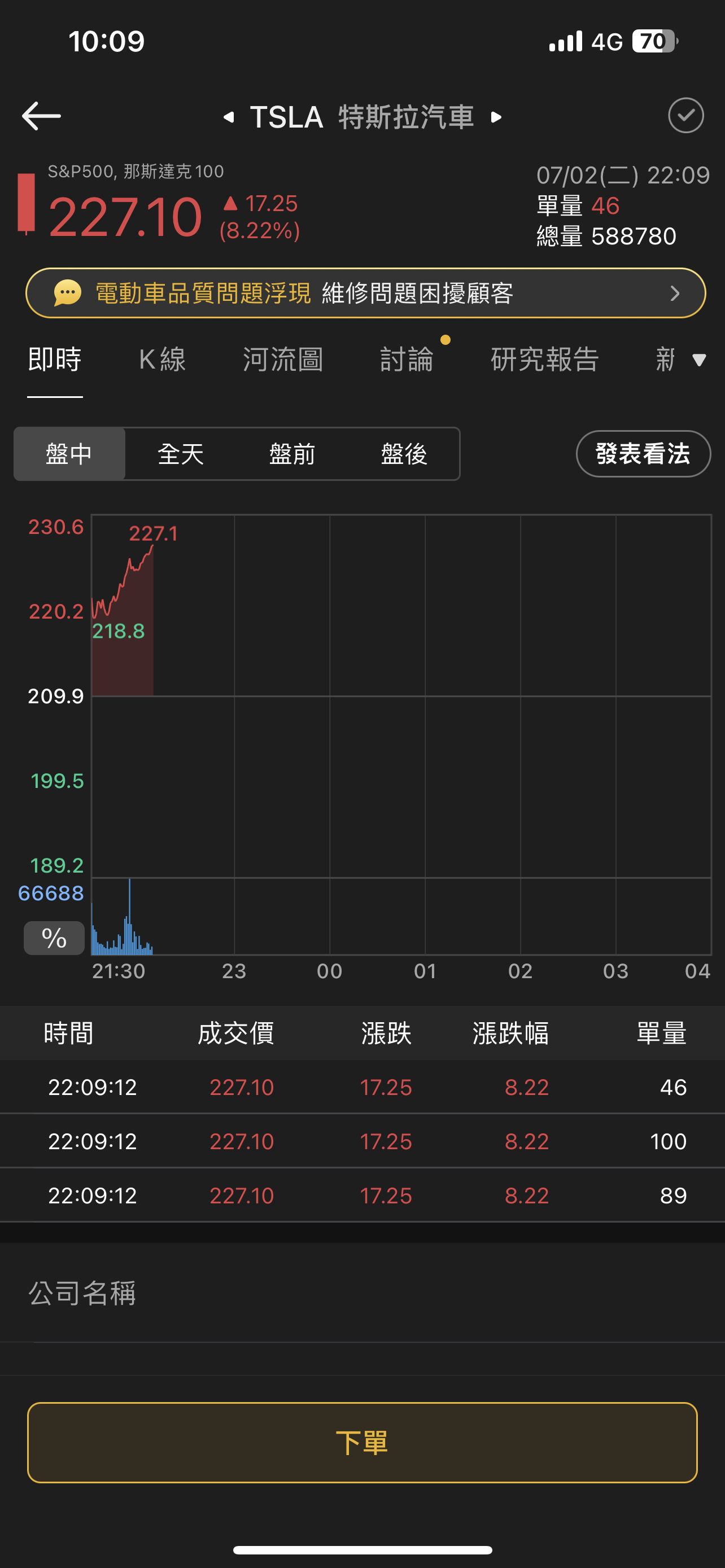Open the EV quality issues news banner
The width and height of the screenshot is (725, 1568).
pyautogui.click(x=365, y=294)
